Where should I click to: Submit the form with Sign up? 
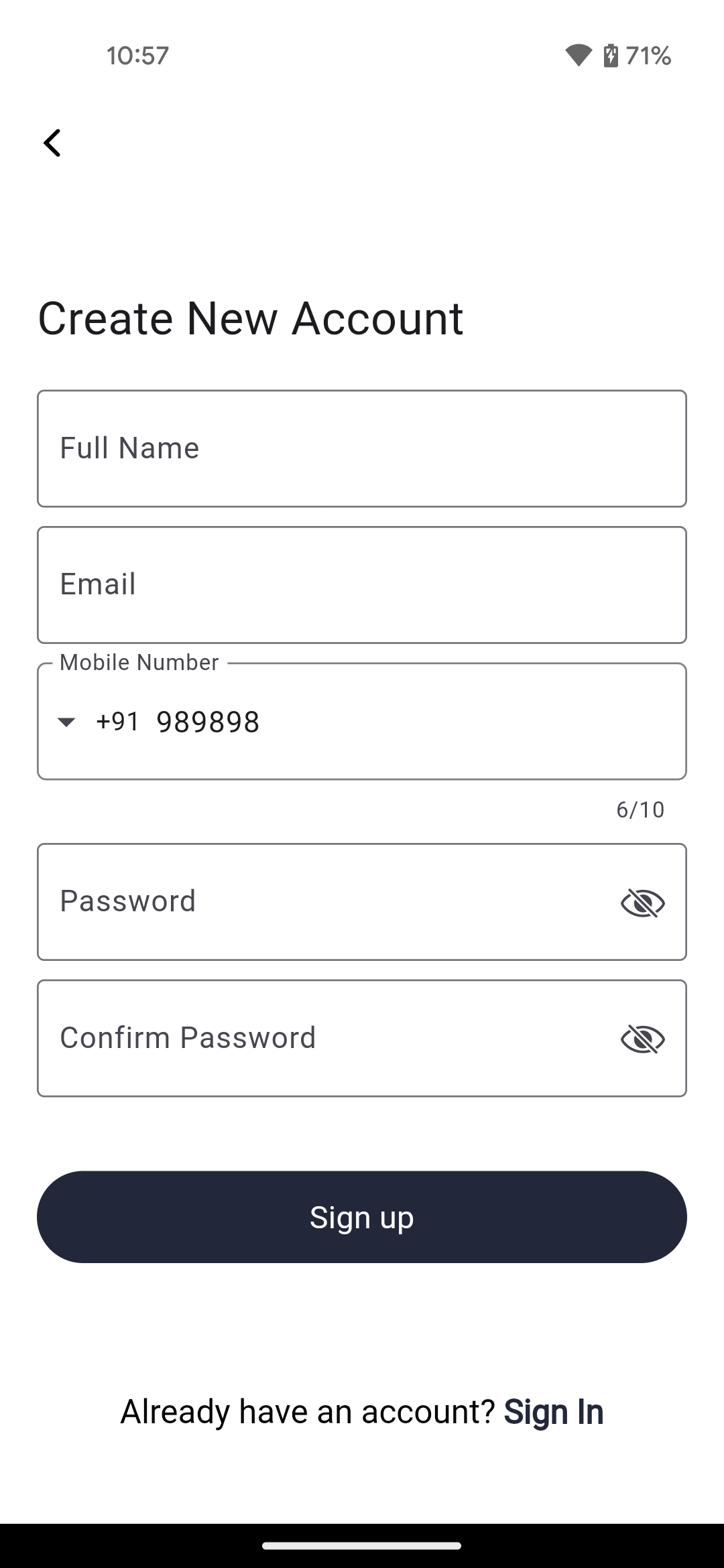362,1217
